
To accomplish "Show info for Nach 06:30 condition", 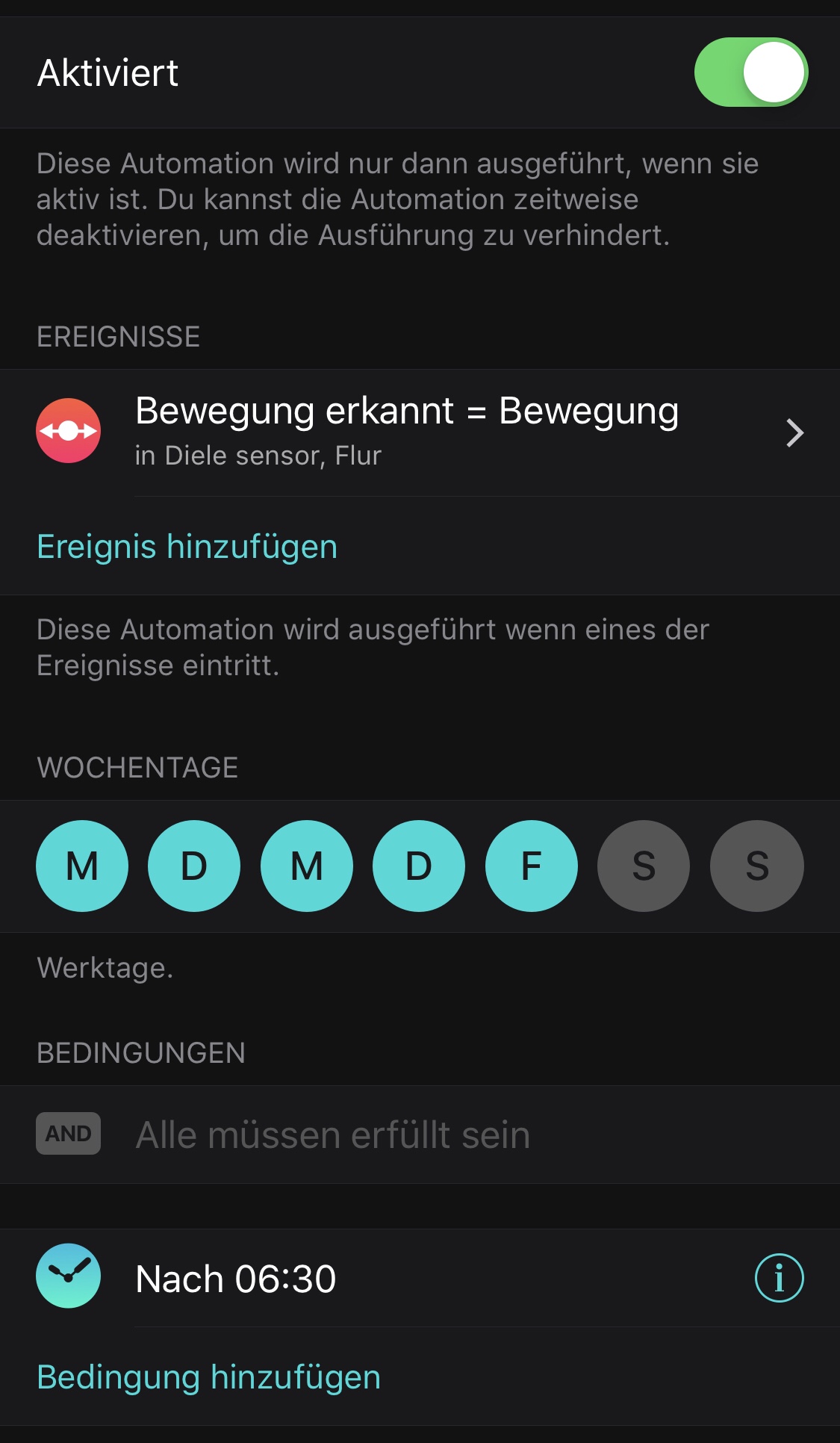I will [779, 1278].
